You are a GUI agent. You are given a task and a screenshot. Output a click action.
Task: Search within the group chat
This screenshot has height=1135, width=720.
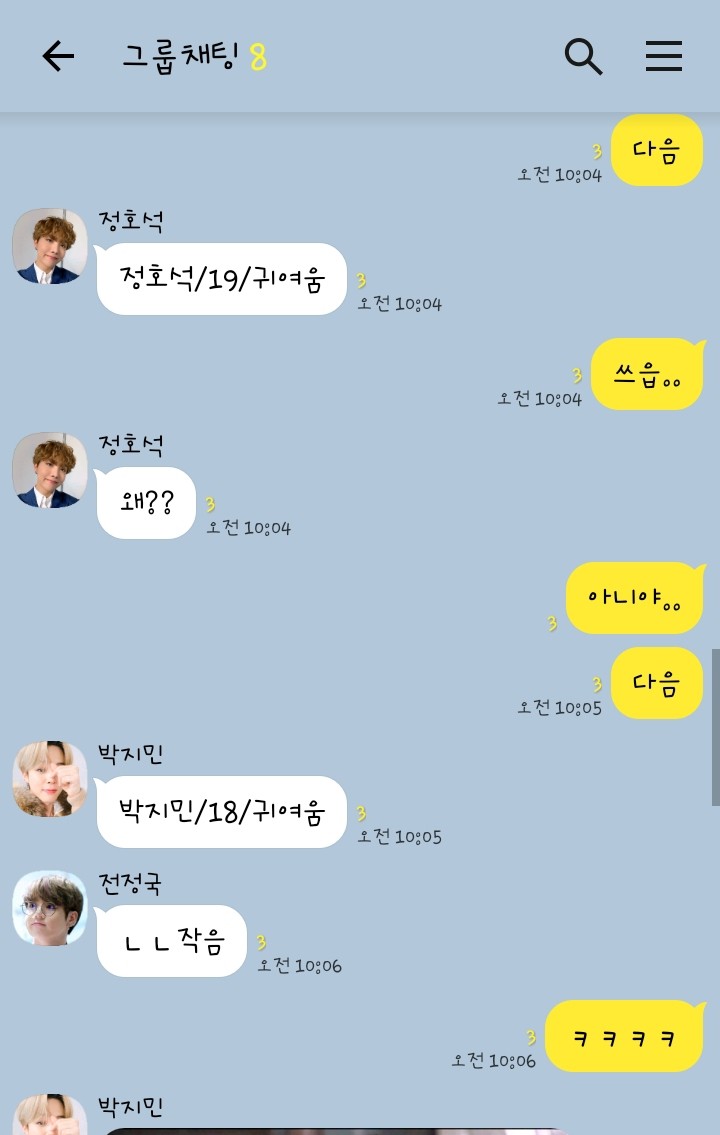pos(583,57)
